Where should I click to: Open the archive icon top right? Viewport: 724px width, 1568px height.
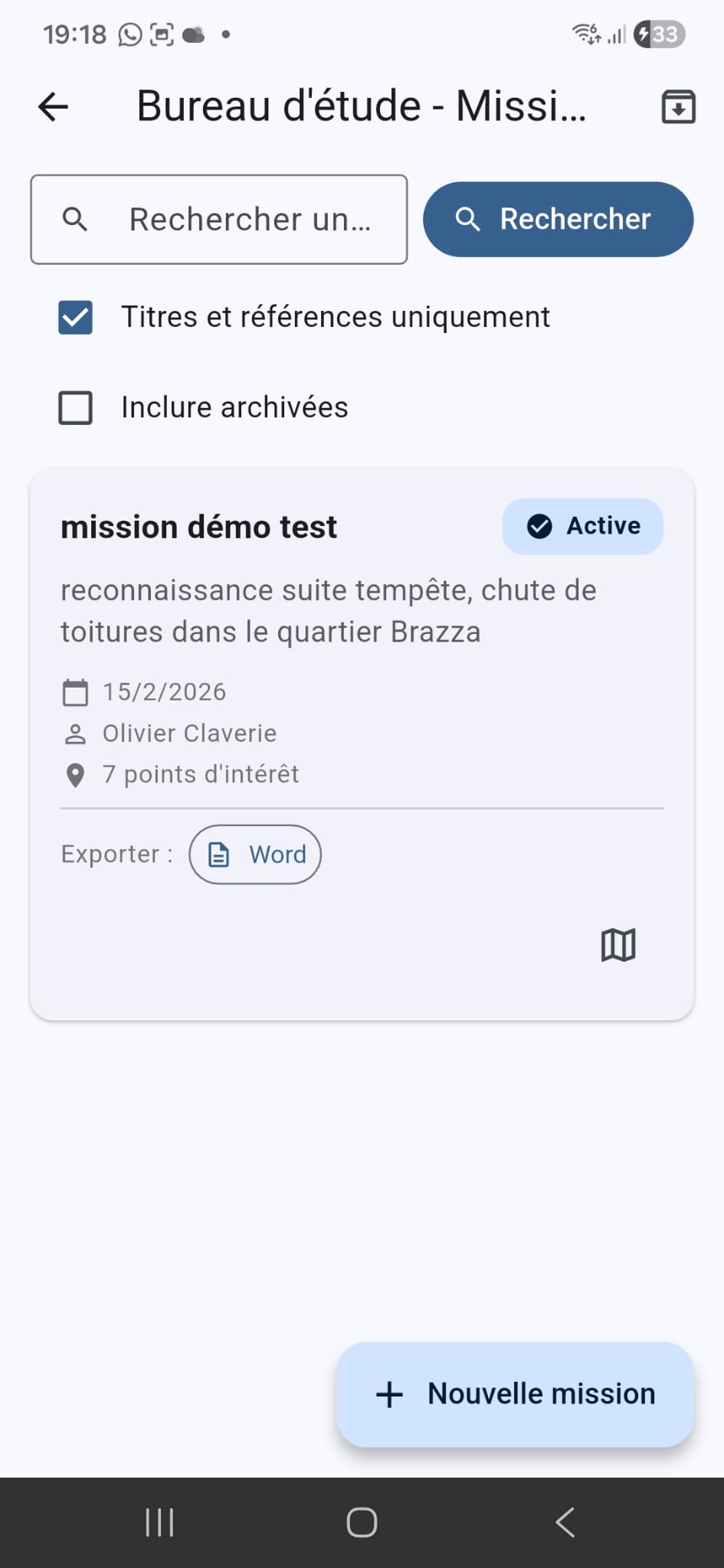[677, 107]
